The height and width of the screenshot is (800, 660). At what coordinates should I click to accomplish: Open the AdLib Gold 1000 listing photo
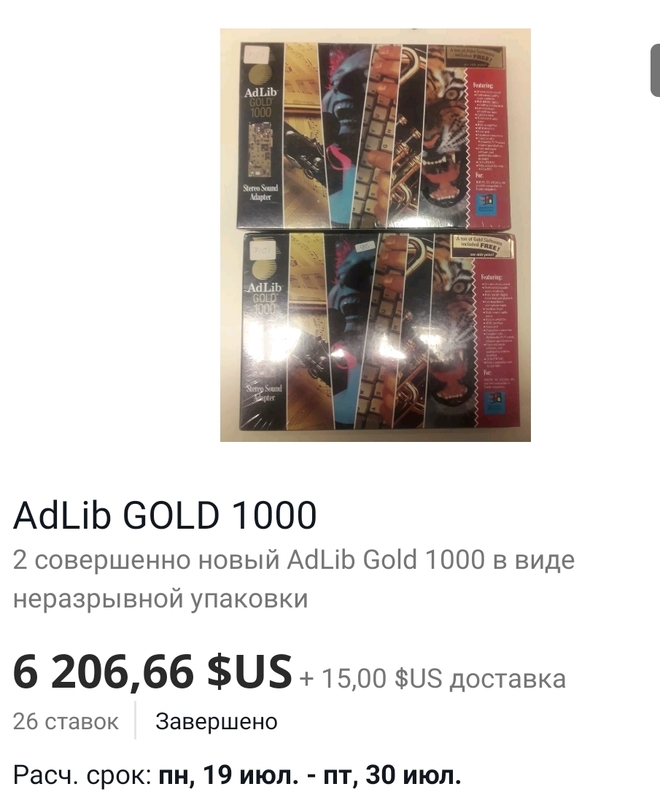(x=375, y=235)
